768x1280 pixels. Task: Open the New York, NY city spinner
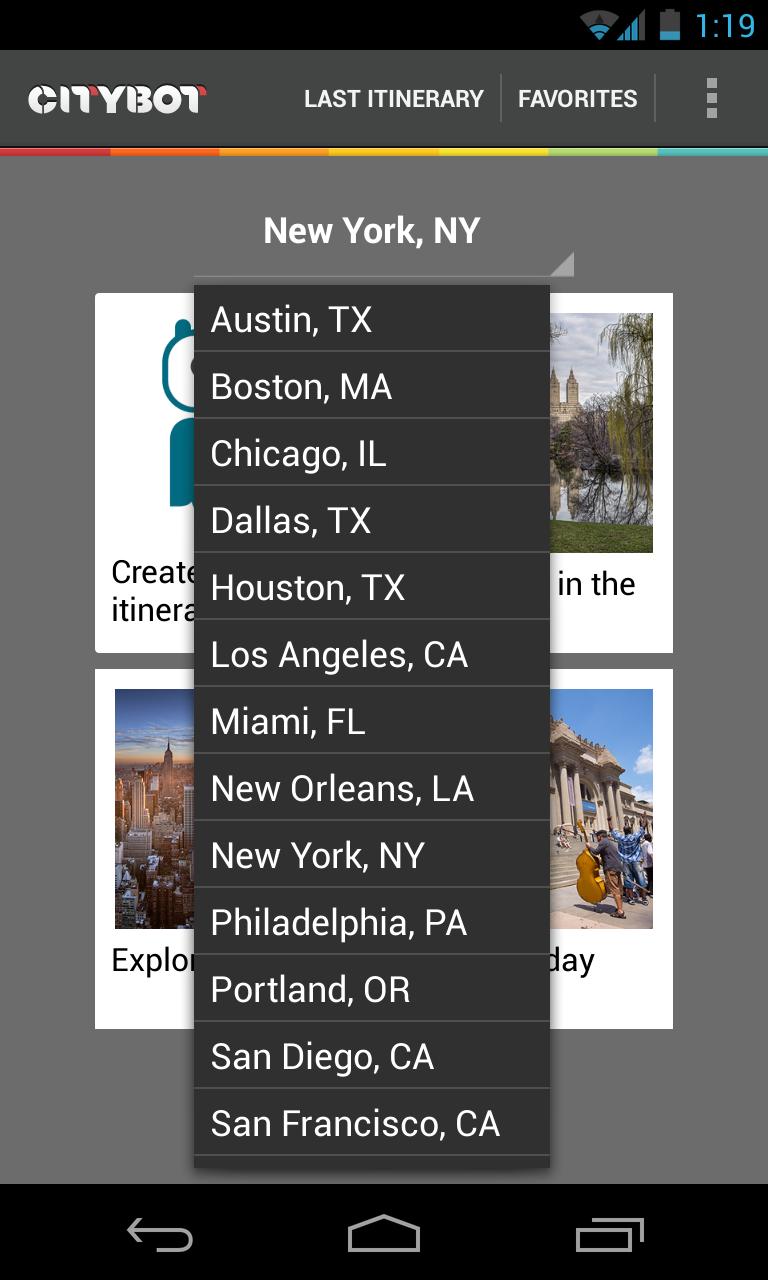tap(371, 231)
